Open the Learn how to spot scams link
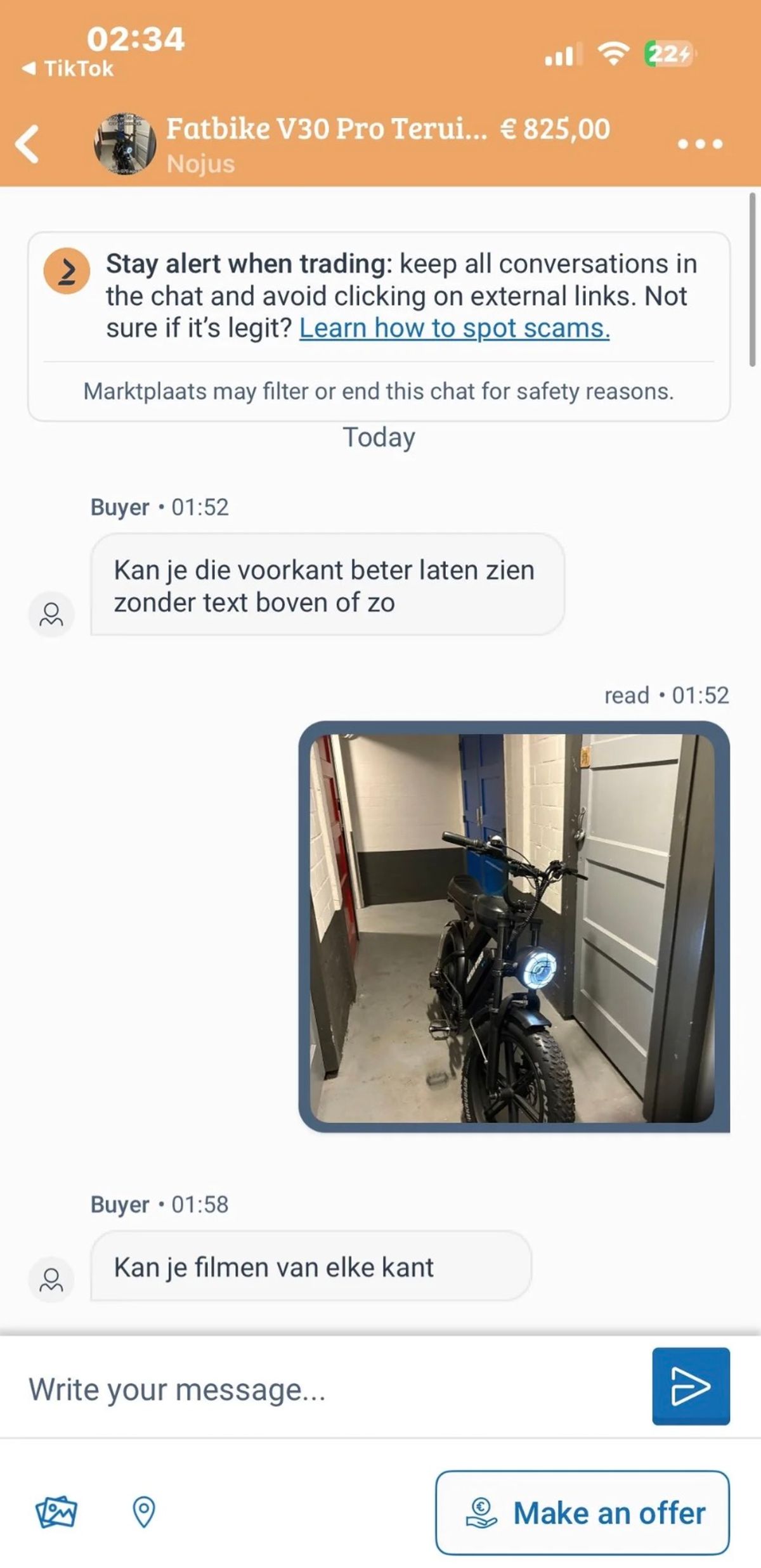Image resolution: width=761 pixels, height=1568 pixels. 454,328
